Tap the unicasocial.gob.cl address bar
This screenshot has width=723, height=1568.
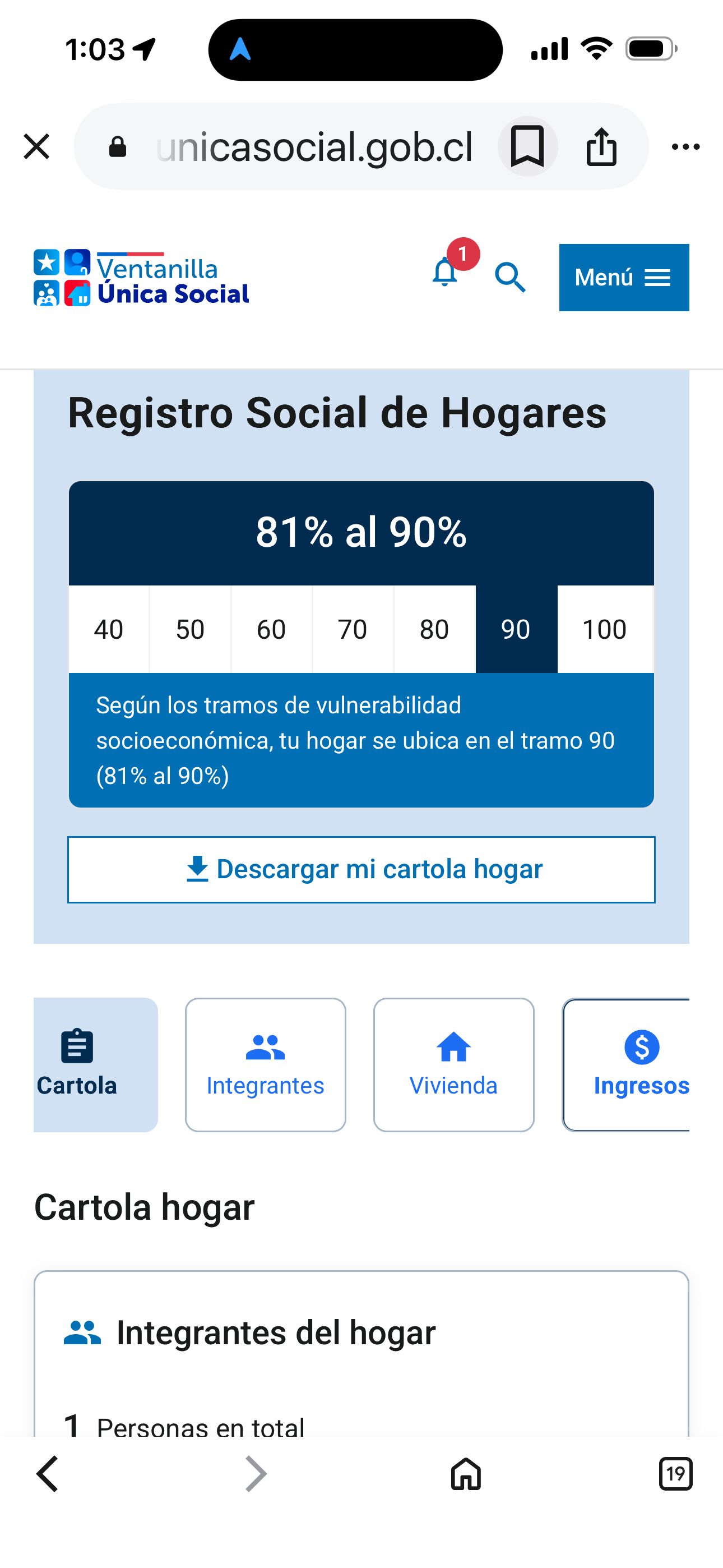pos(313,147)
